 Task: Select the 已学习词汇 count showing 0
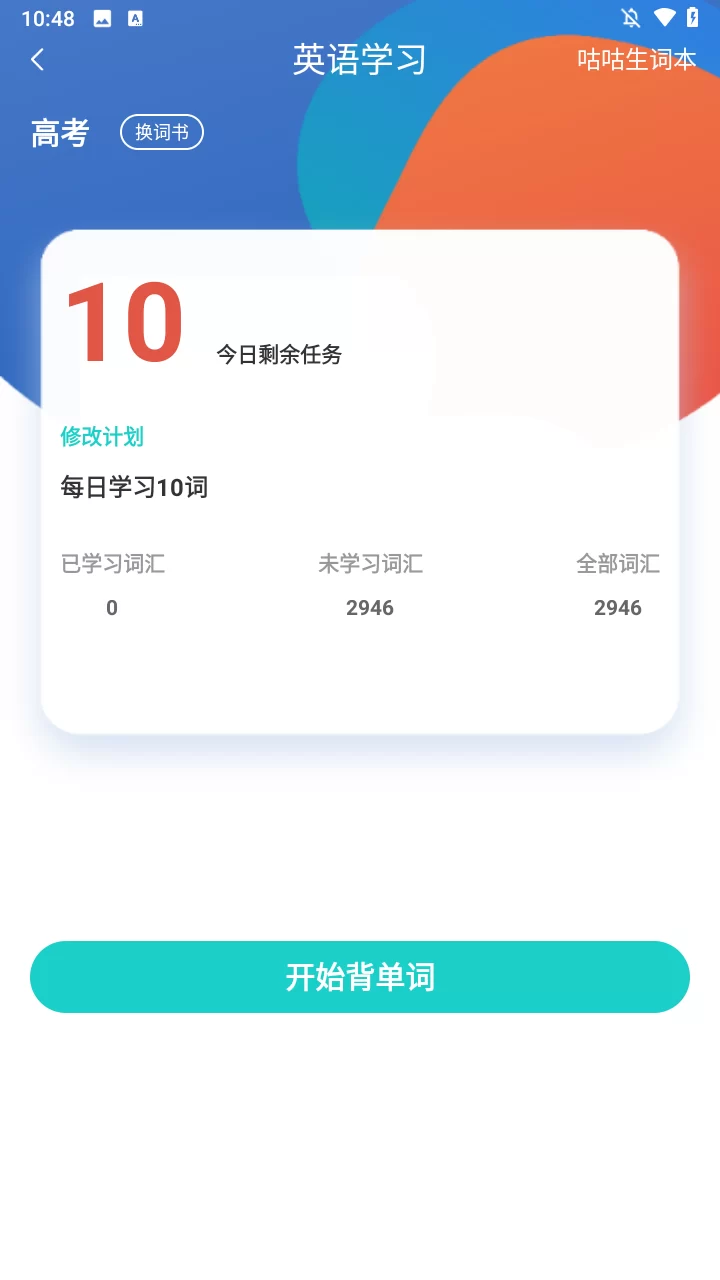[x=112, y=607]
